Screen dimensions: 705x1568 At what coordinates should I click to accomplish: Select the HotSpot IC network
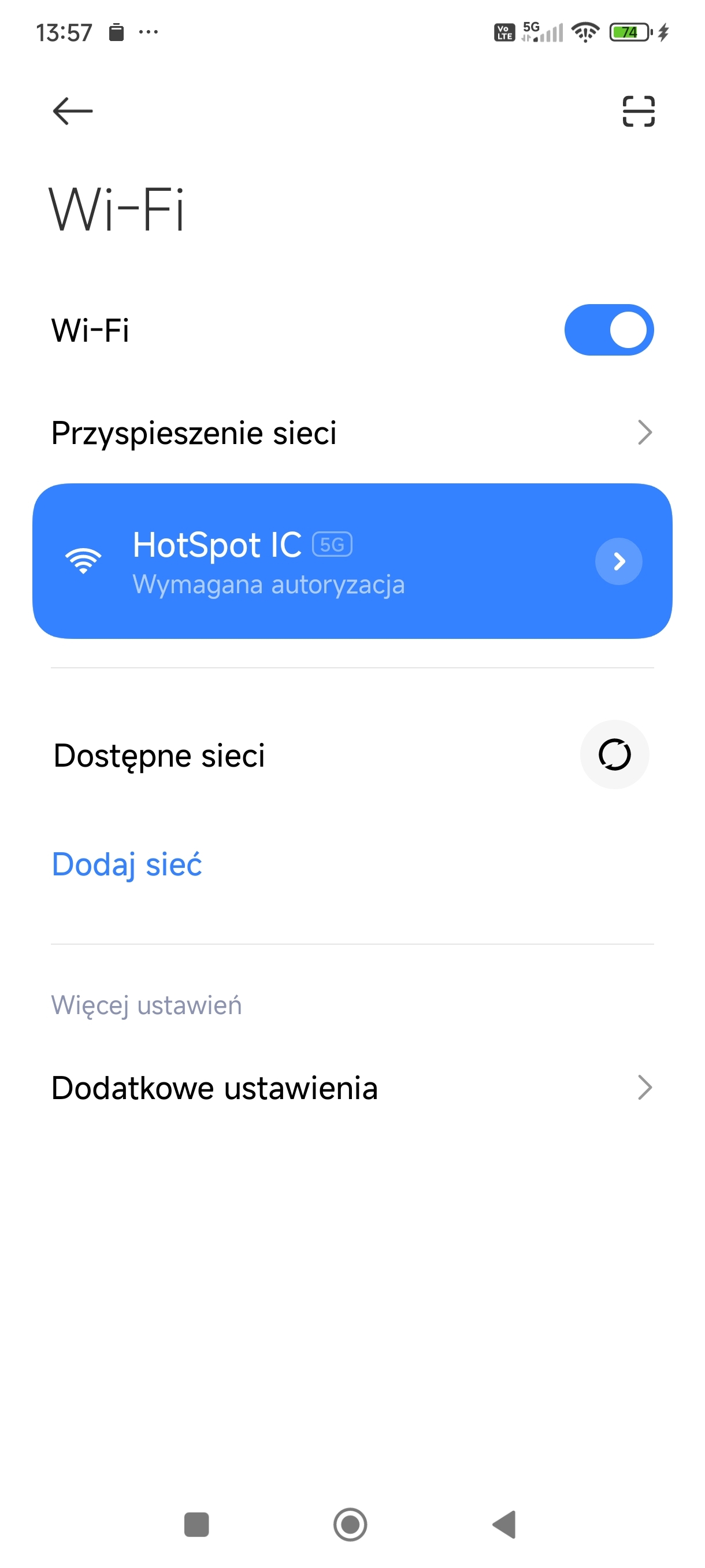[x=304, y=561]
